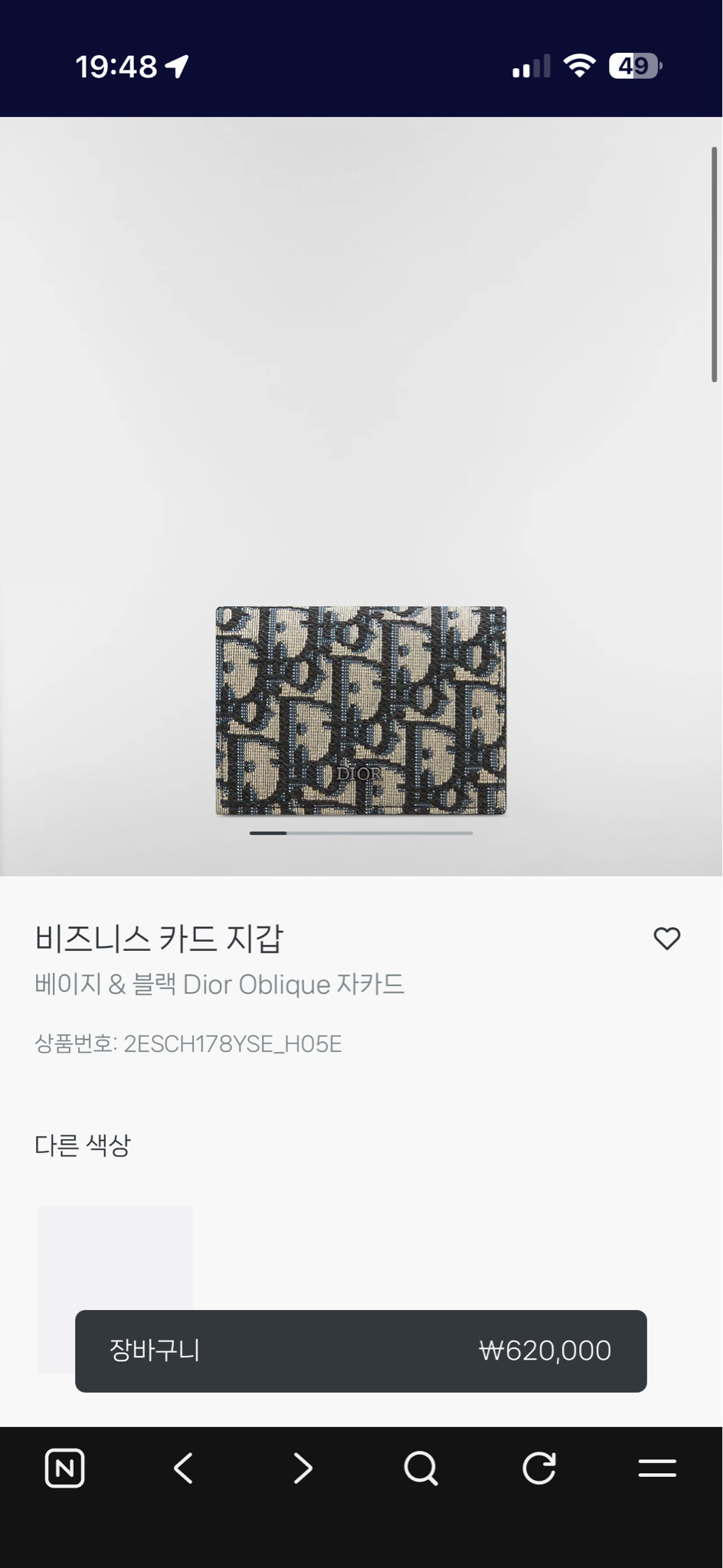Tap the battery indicator showing 49
The width and height of the screenshot is (723, 1568).
[x=633, y=67]
